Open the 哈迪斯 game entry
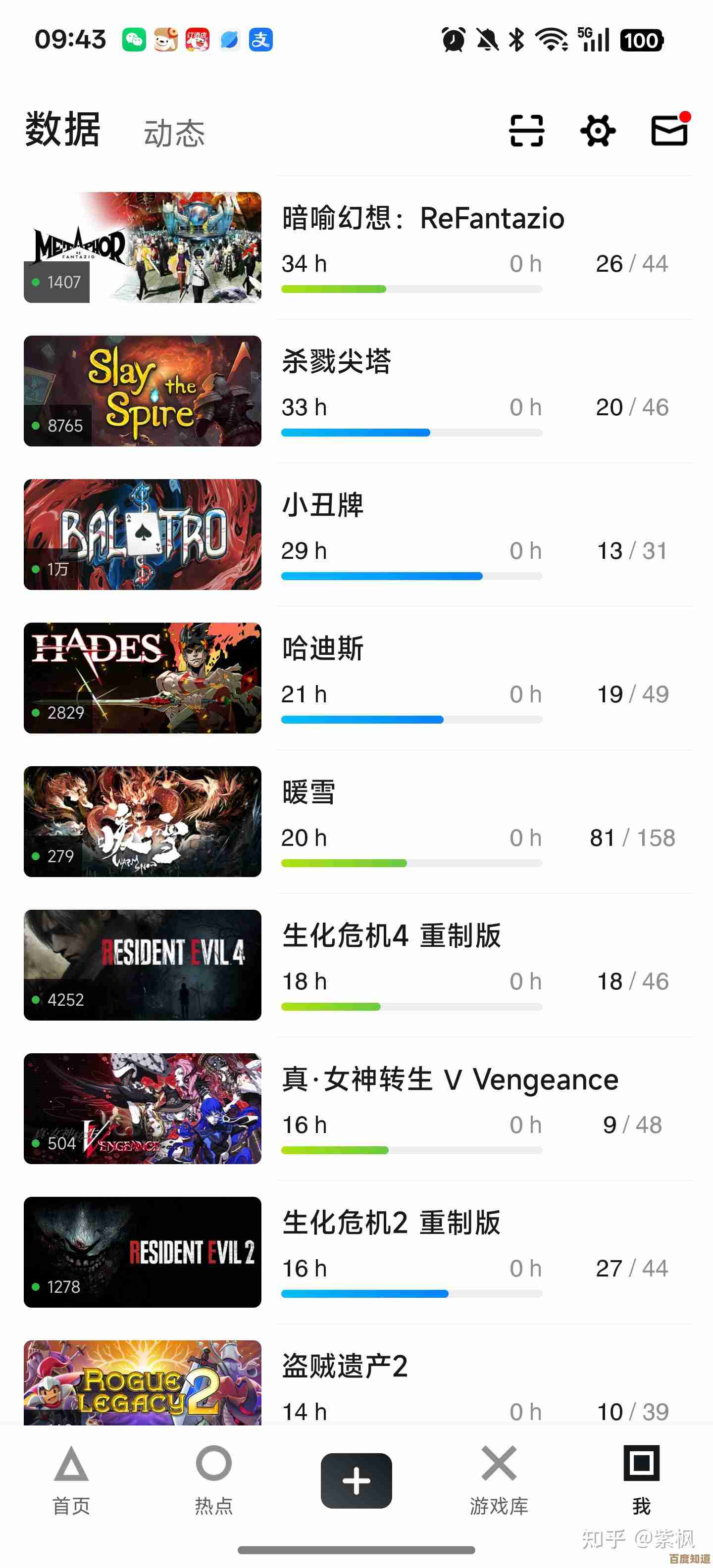The height and width of the screenshot is (1568, 713). pos(323,649)
